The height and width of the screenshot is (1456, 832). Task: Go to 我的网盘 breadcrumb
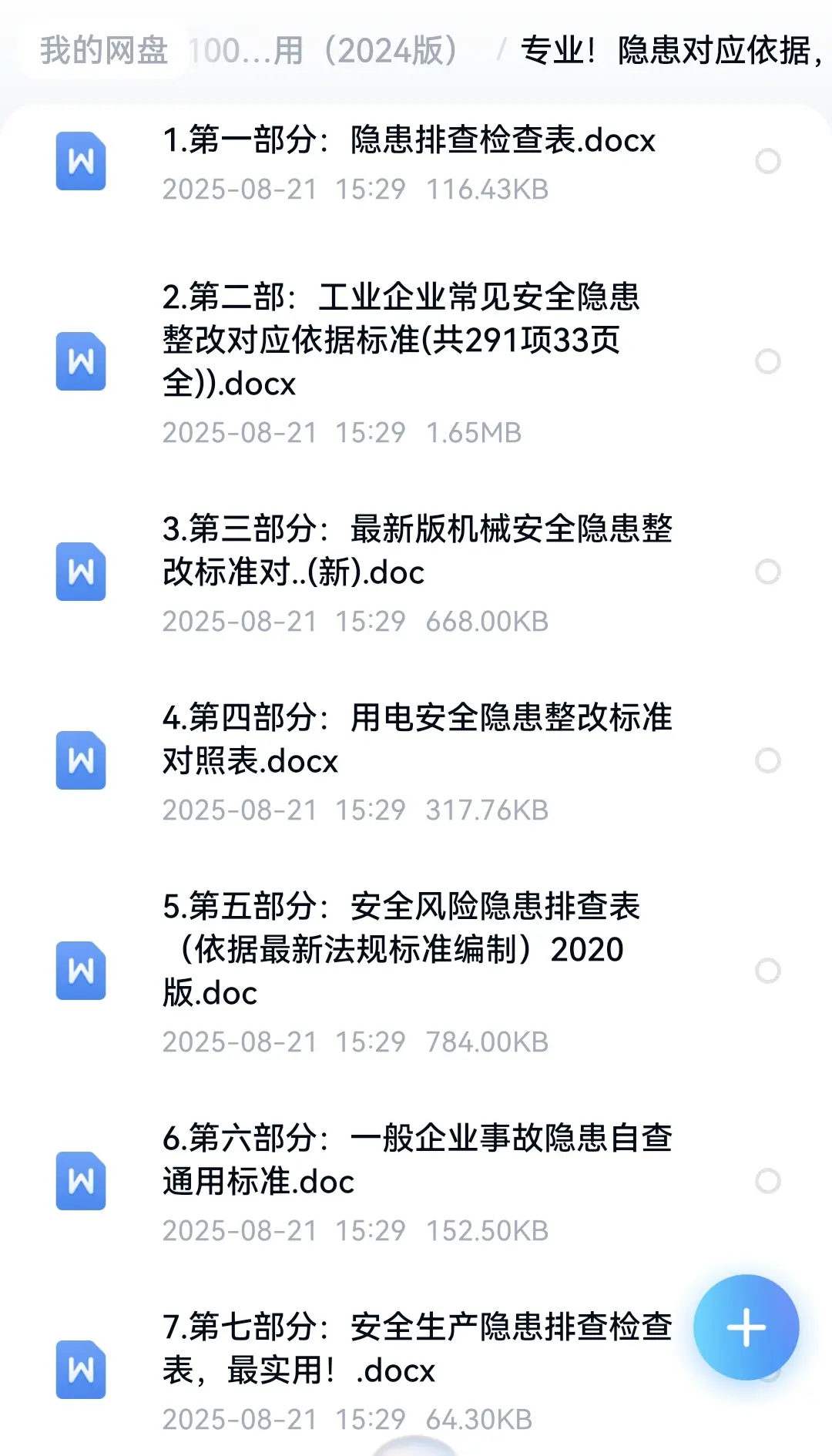104,50
